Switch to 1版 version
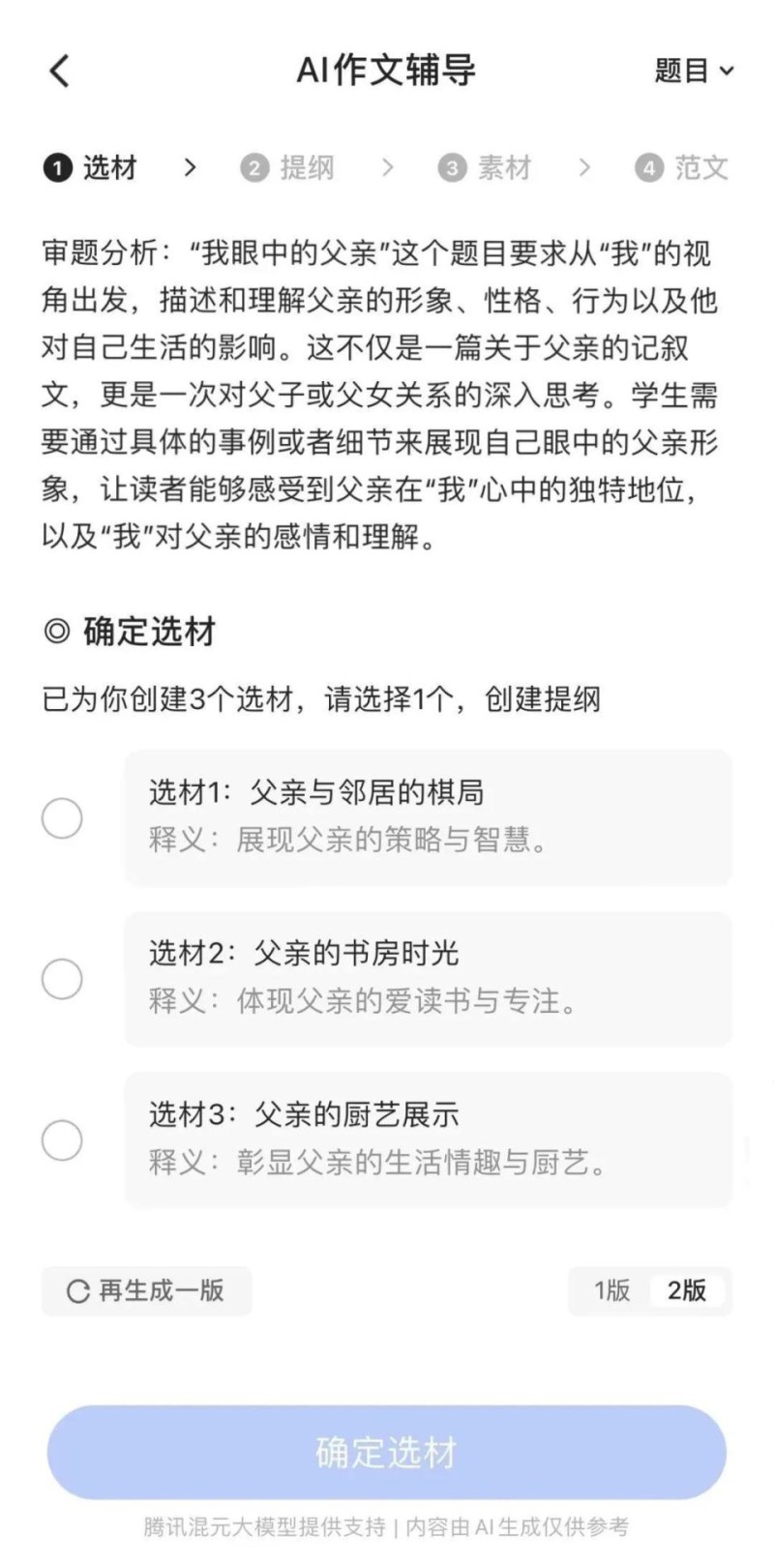The width and height of the screenshot is (774, 1568). coord(611,1290)
